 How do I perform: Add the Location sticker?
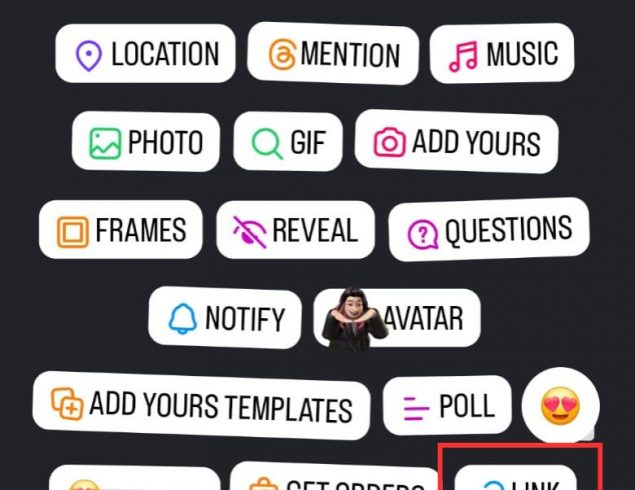click(x=145, y=54)
